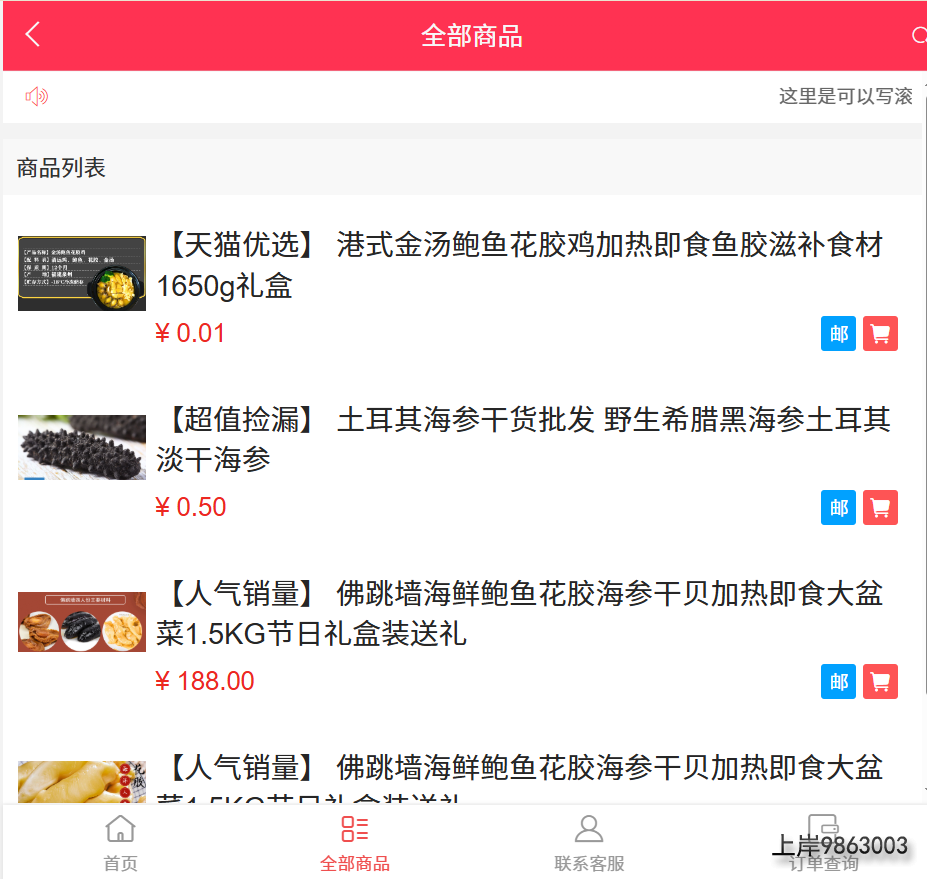Go back using the header arrow
Image resolution: width=927 pixels, height=879 pixels.
(x=33, y=35)
